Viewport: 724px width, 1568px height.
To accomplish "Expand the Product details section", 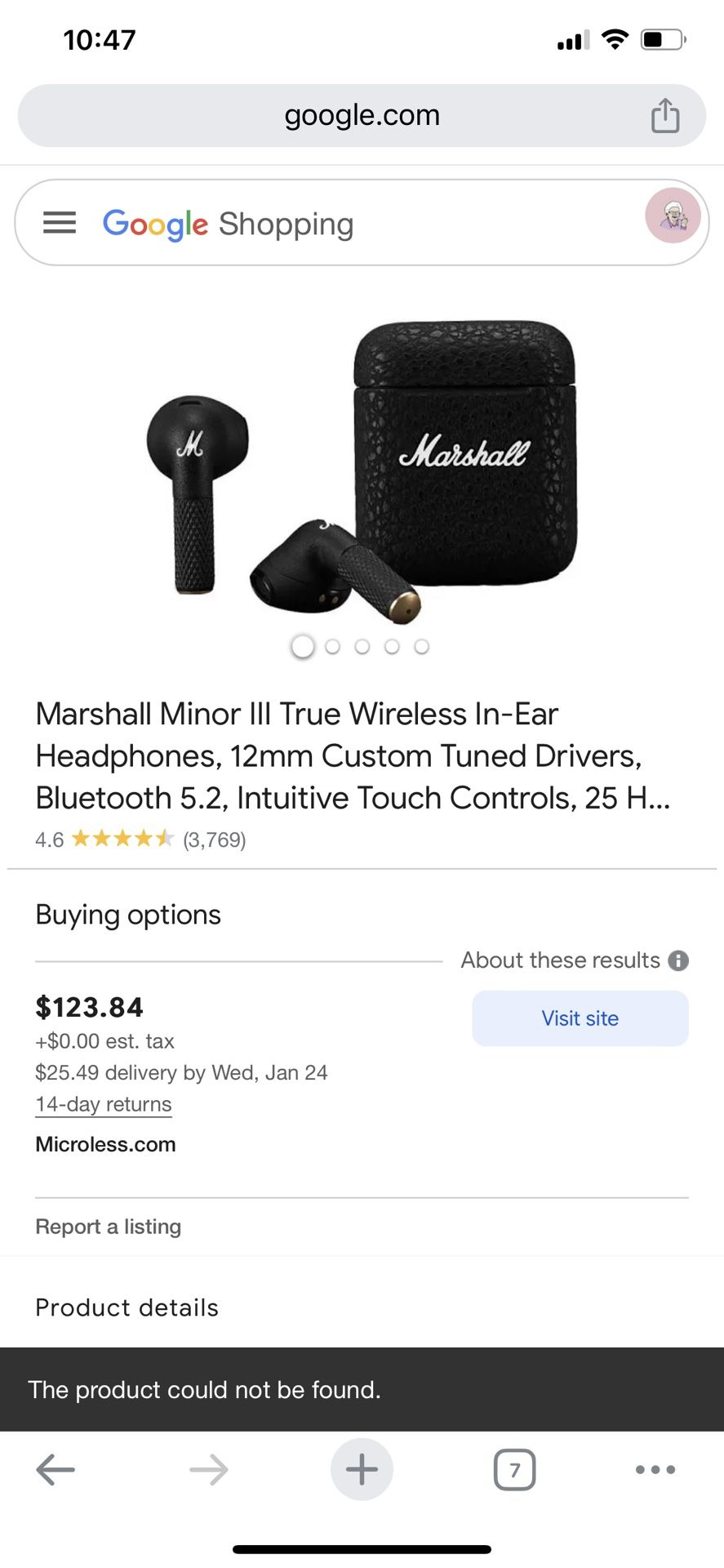I will (127, 1307).
